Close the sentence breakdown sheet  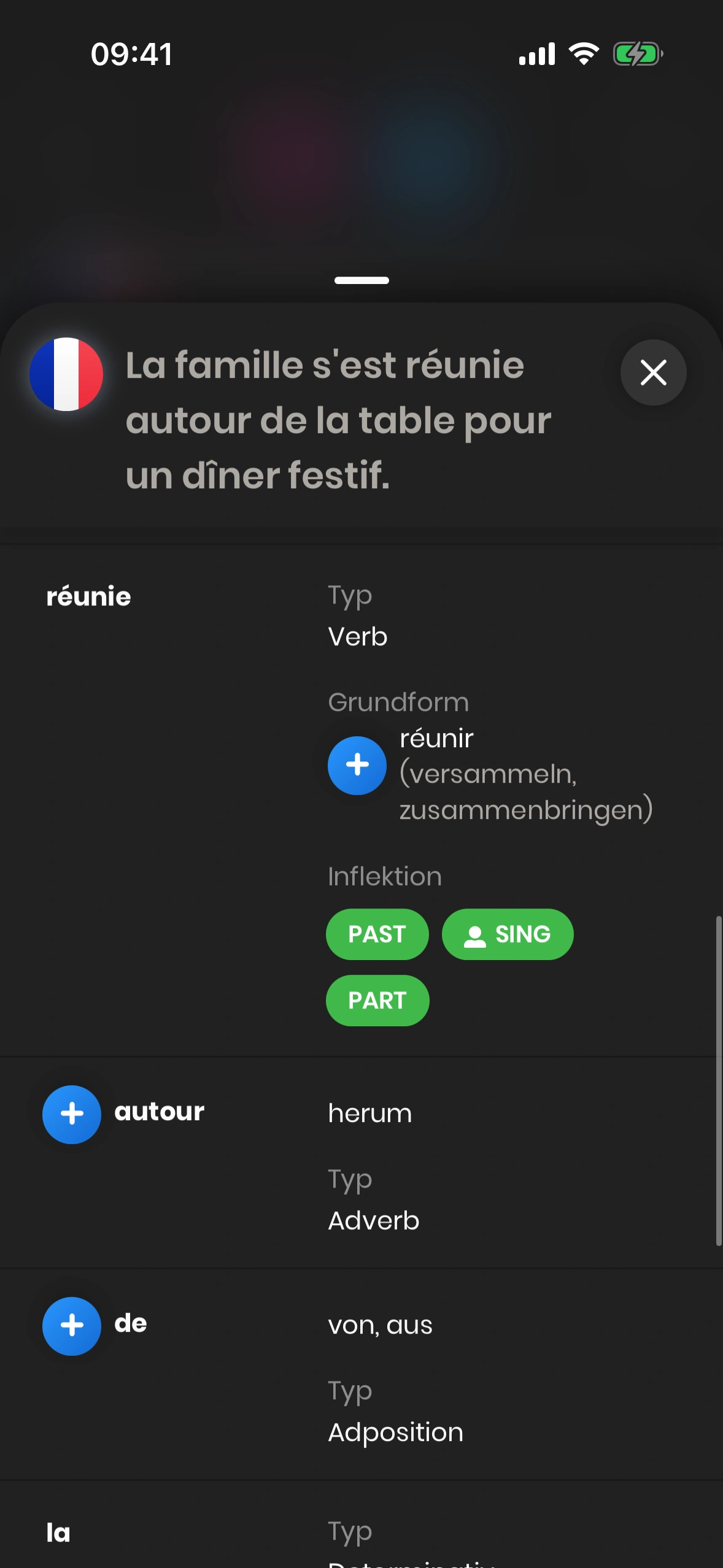(653, 372)
